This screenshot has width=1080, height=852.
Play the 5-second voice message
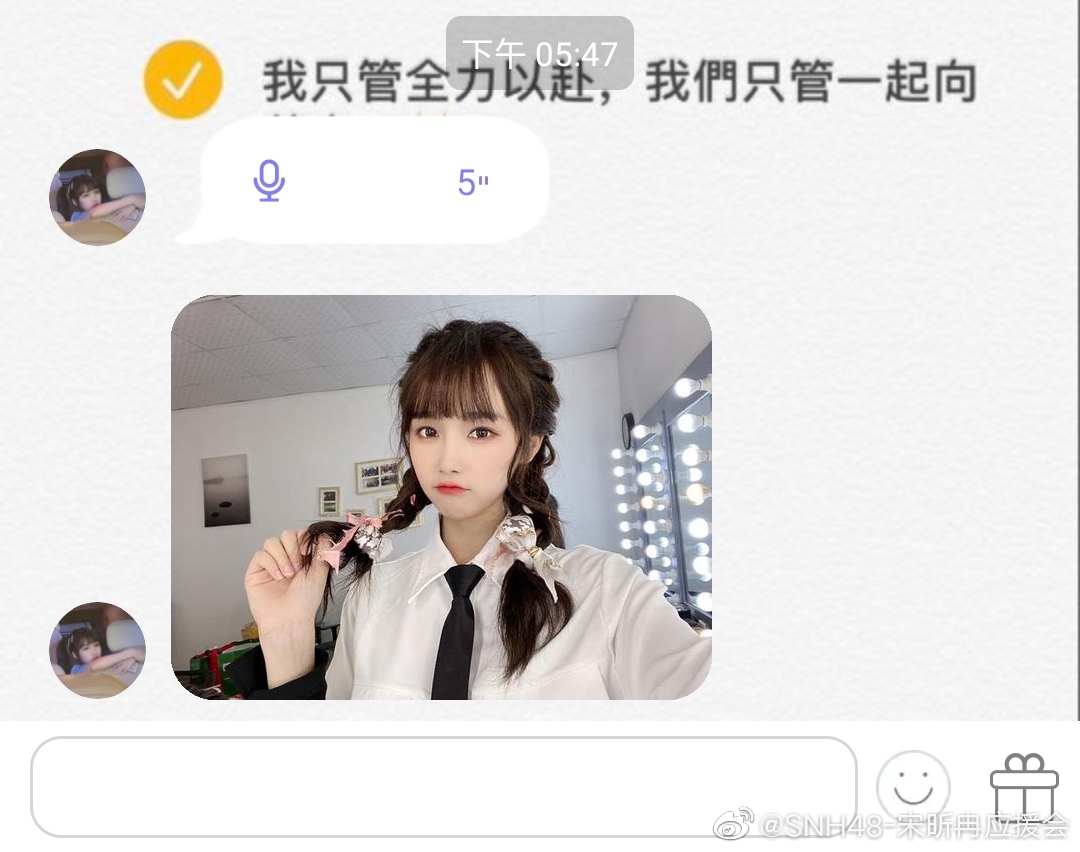point(372,182)
